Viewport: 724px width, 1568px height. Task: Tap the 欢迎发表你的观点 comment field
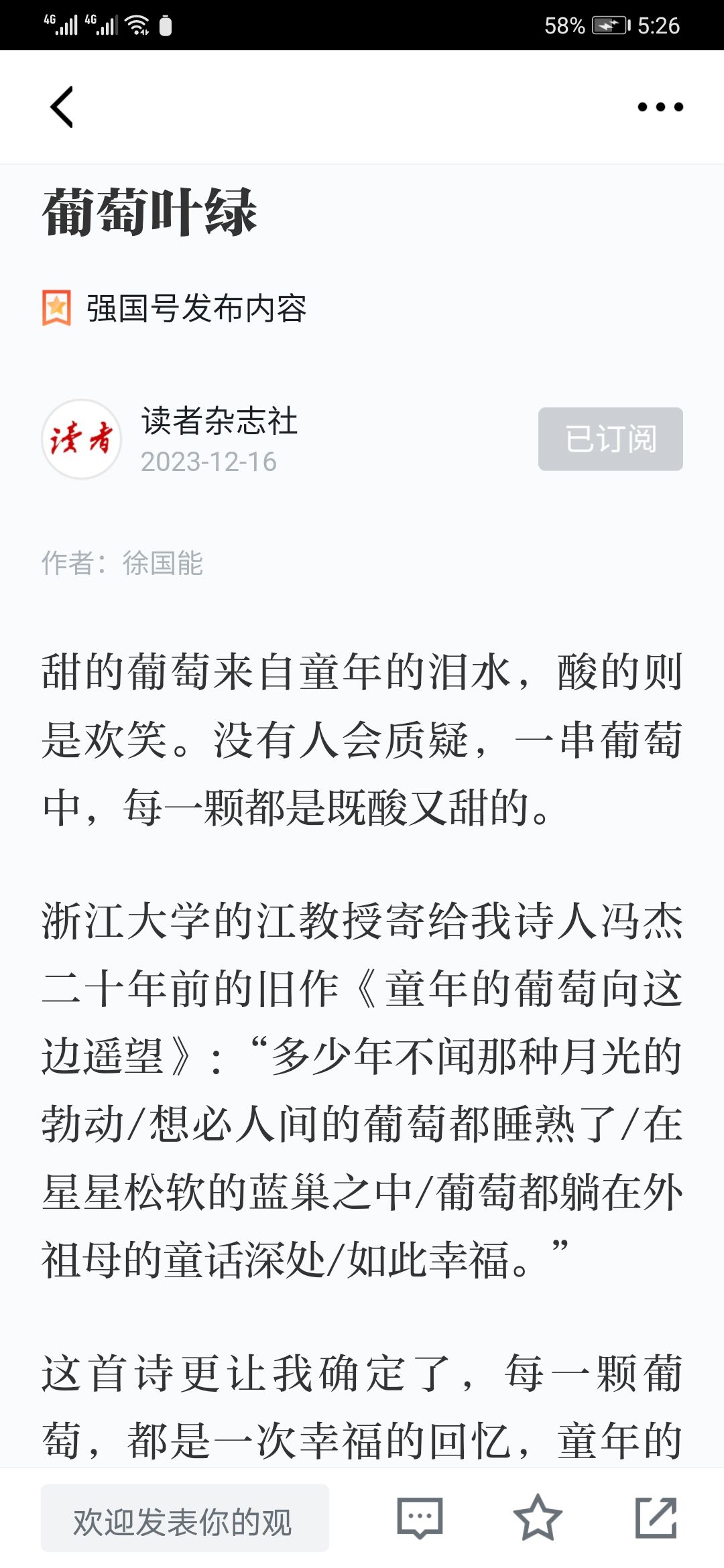pyautogui.click(x=184, y=1518)
